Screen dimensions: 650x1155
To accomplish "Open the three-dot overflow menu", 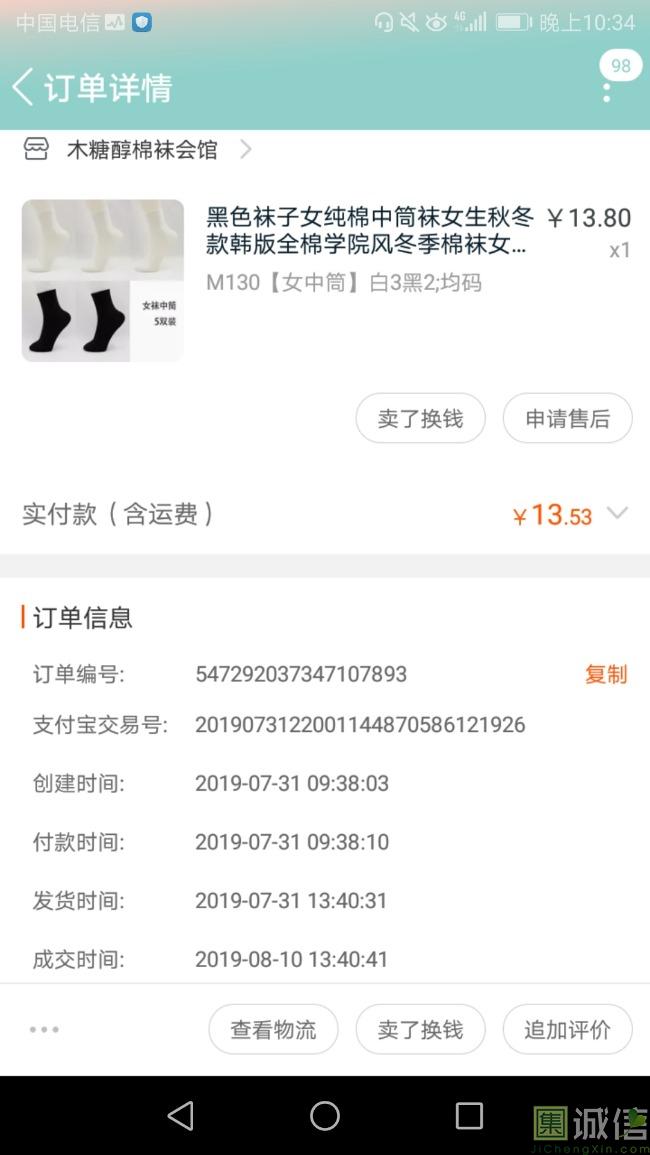I will (x=606, y=91).
